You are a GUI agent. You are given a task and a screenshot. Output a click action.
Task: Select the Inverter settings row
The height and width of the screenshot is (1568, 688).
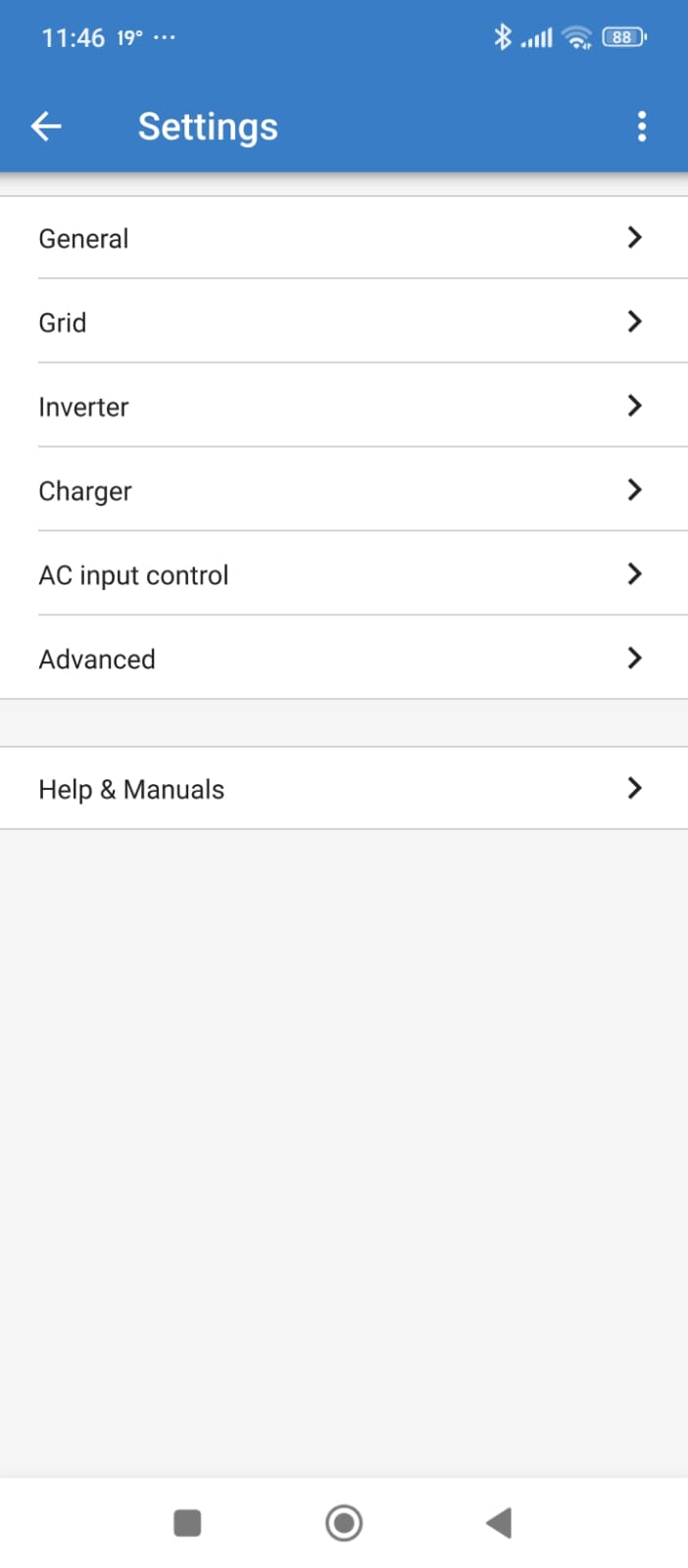tap(343, 407)
